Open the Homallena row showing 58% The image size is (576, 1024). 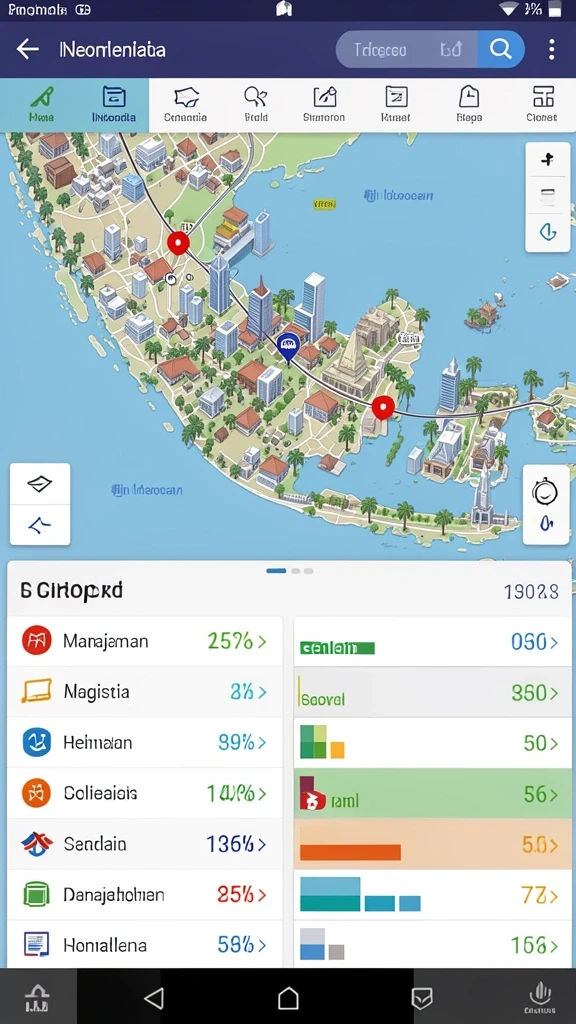[x=144, y=945]
